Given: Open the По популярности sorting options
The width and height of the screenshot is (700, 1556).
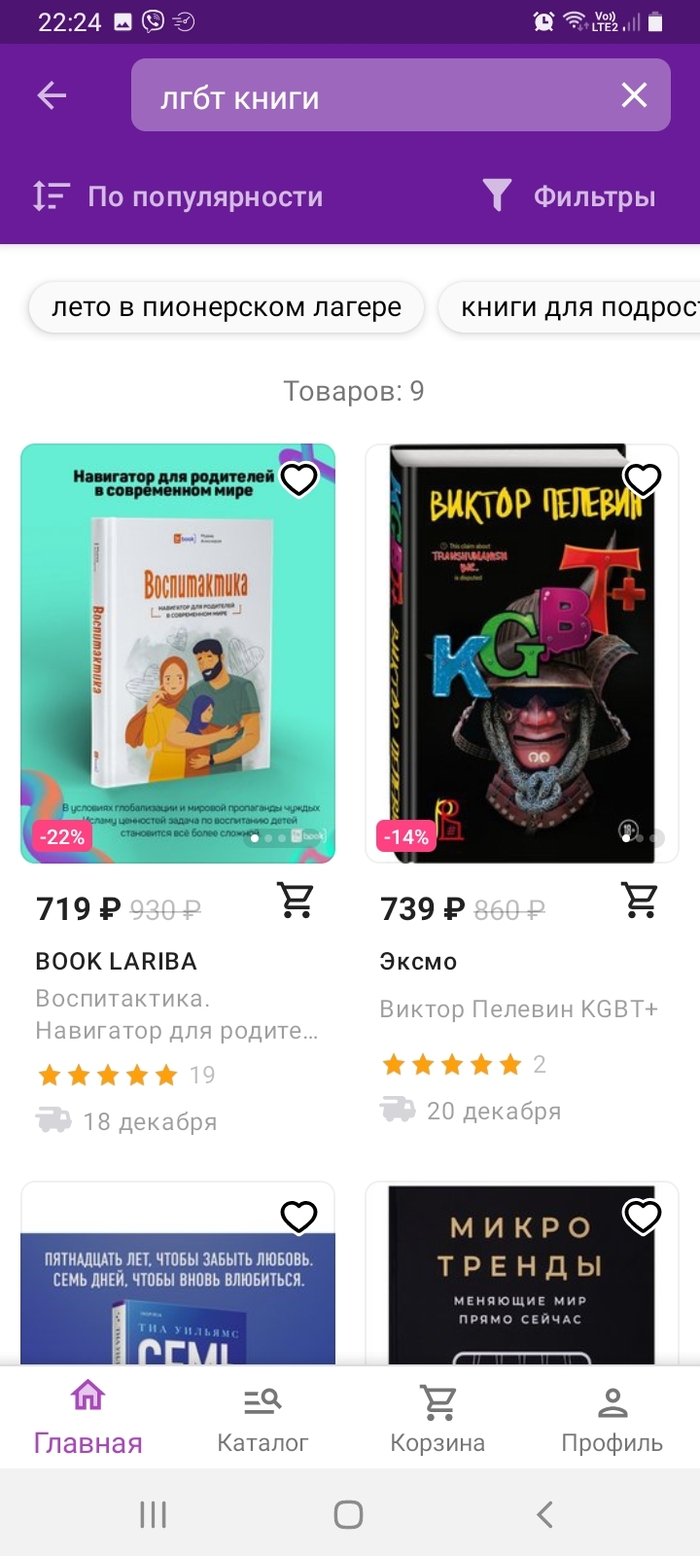Looking at the screenshot, I should (x=177, y=196).
